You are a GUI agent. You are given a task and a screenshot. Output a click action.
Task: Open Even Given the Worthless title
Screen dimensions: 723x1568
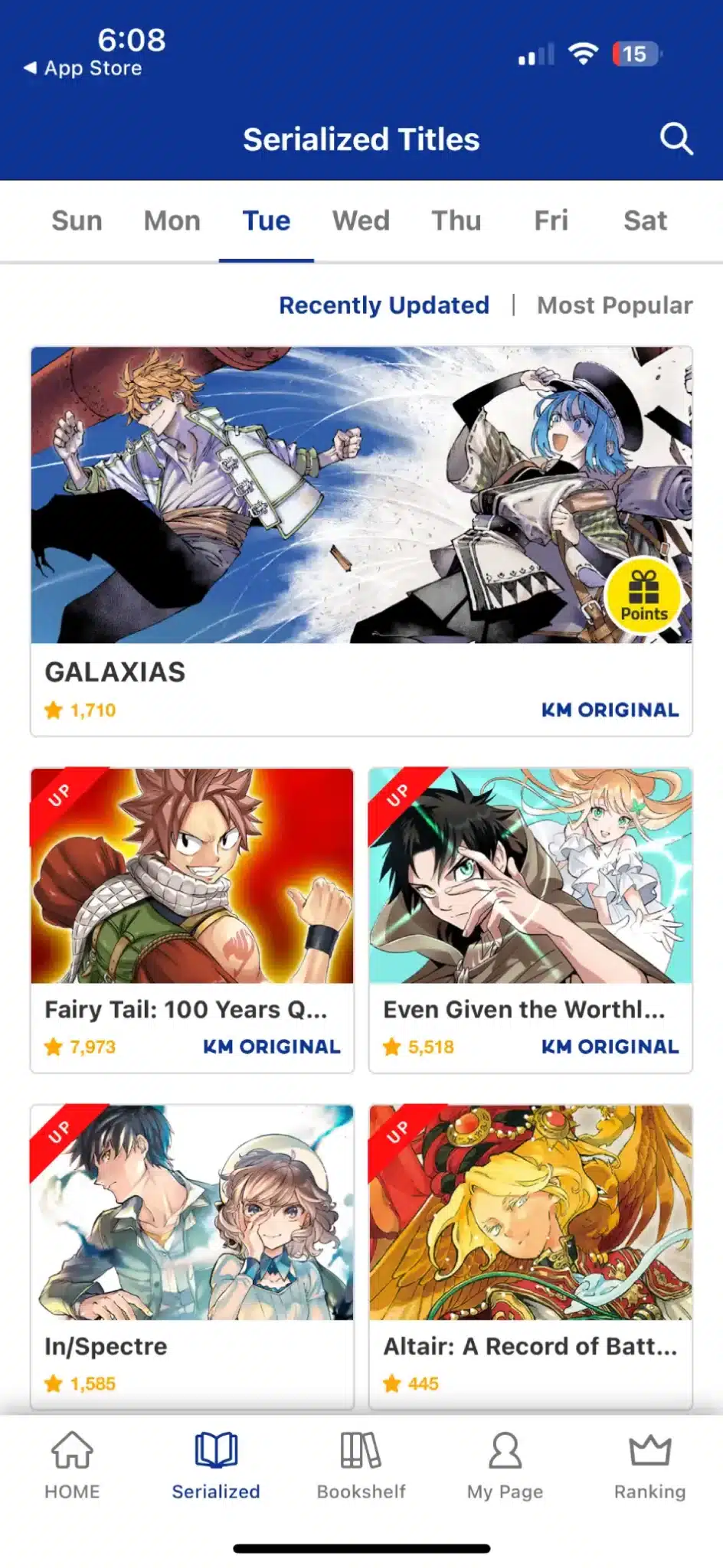(530, 919)
